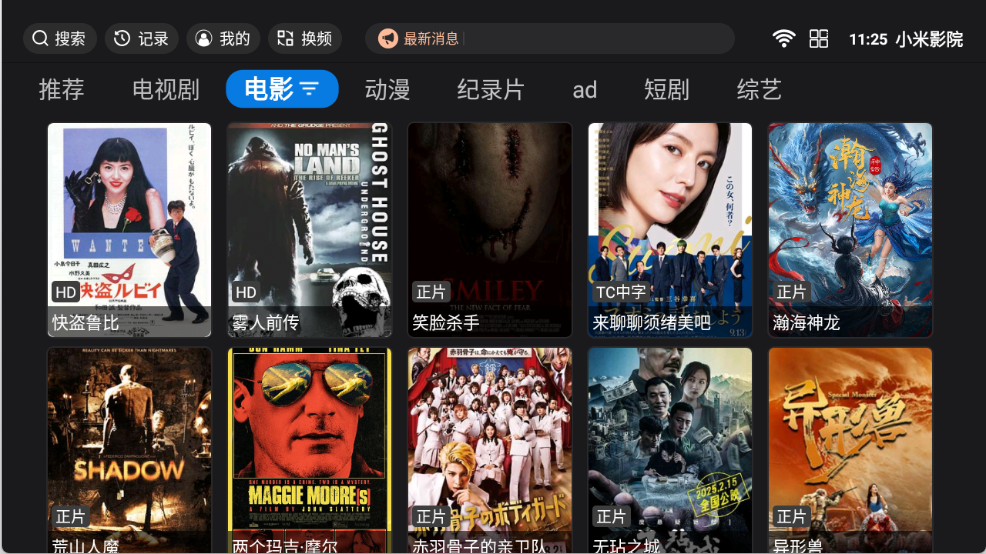Viewport: 986px width, 554px height.
Task: Open the movie 雾人前传
Action: (x=309, y=230)
